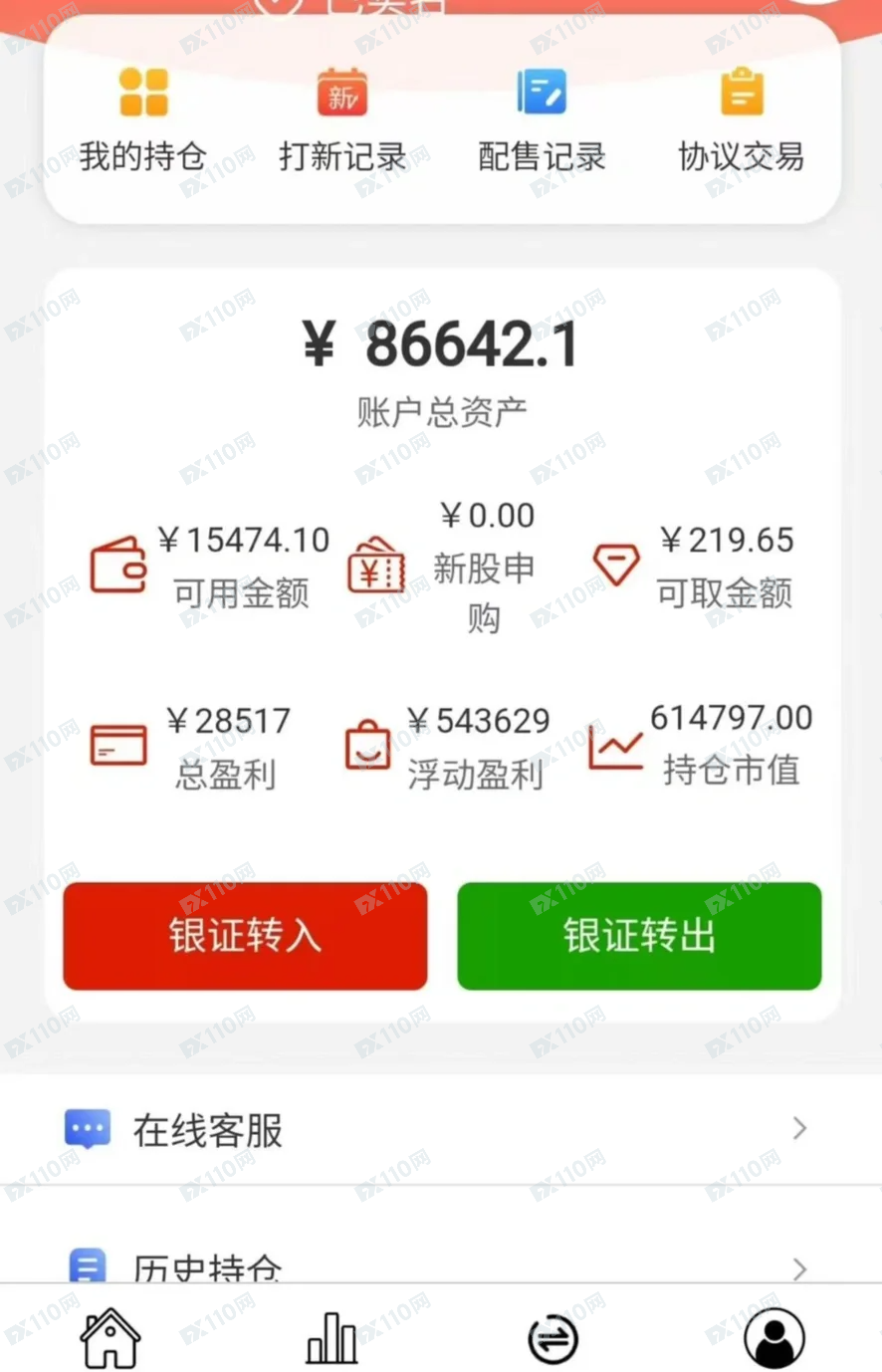Image resolution: width=882 pixels, height=1372 pixels.
Task: Select the 打新记录 calendar icon
Action: click(341, 93)
